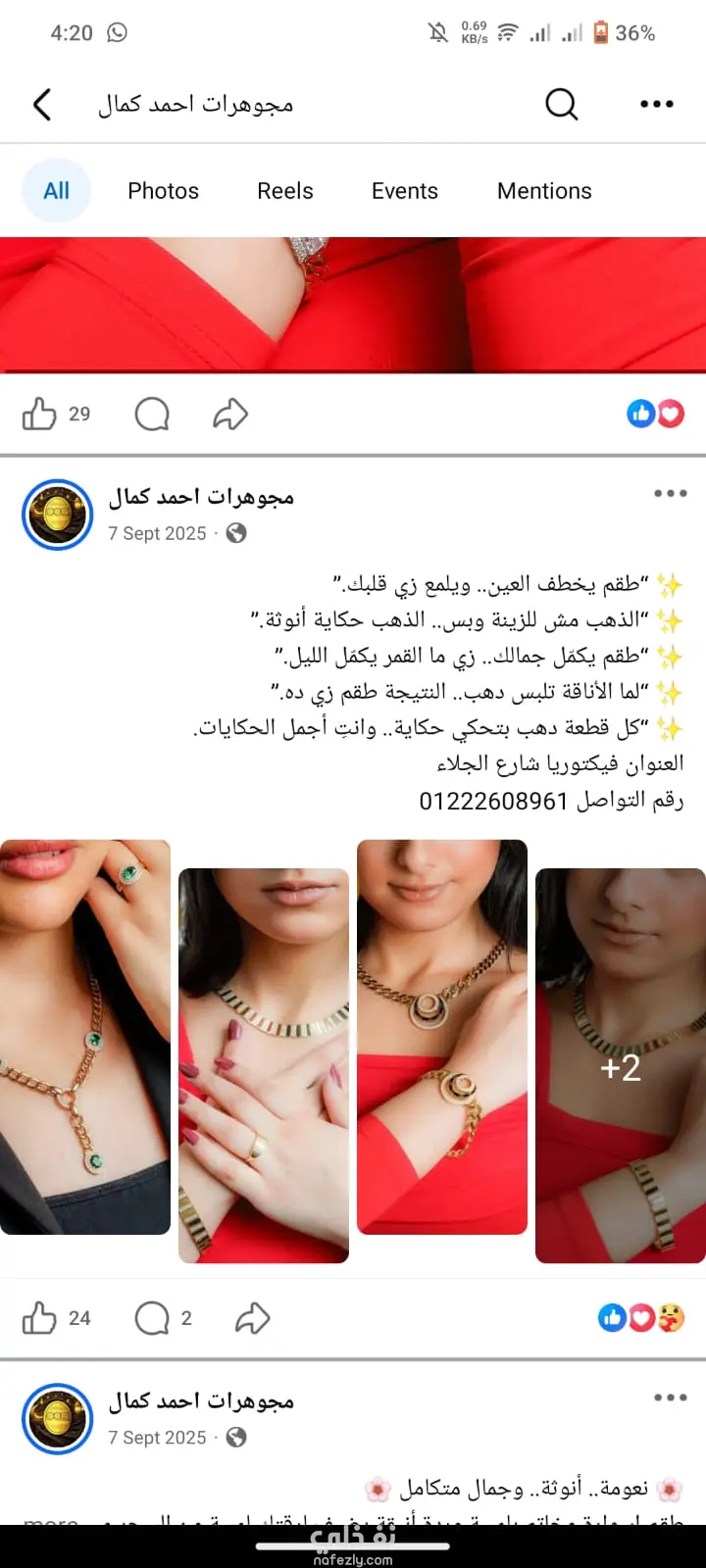Image resolution: width=706 pixels, height=1568 pixels.
Task: Comment on the post with 29 likes
Action: click(x=152, y=415)
